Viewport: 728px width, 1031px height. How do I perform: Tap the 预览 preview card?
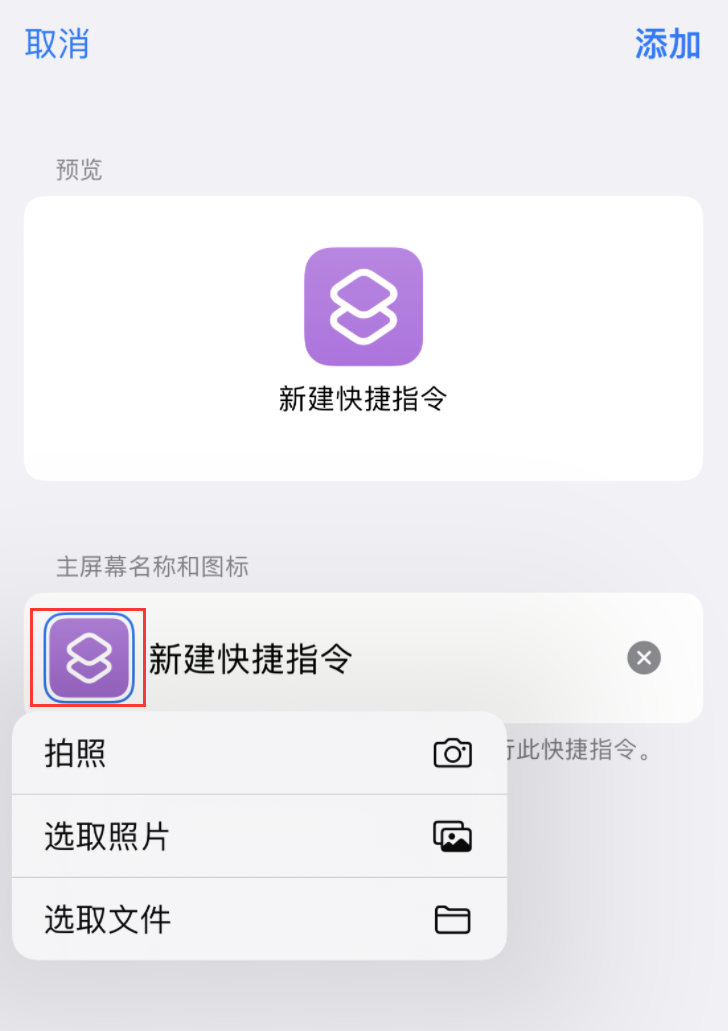click(362, 338)
